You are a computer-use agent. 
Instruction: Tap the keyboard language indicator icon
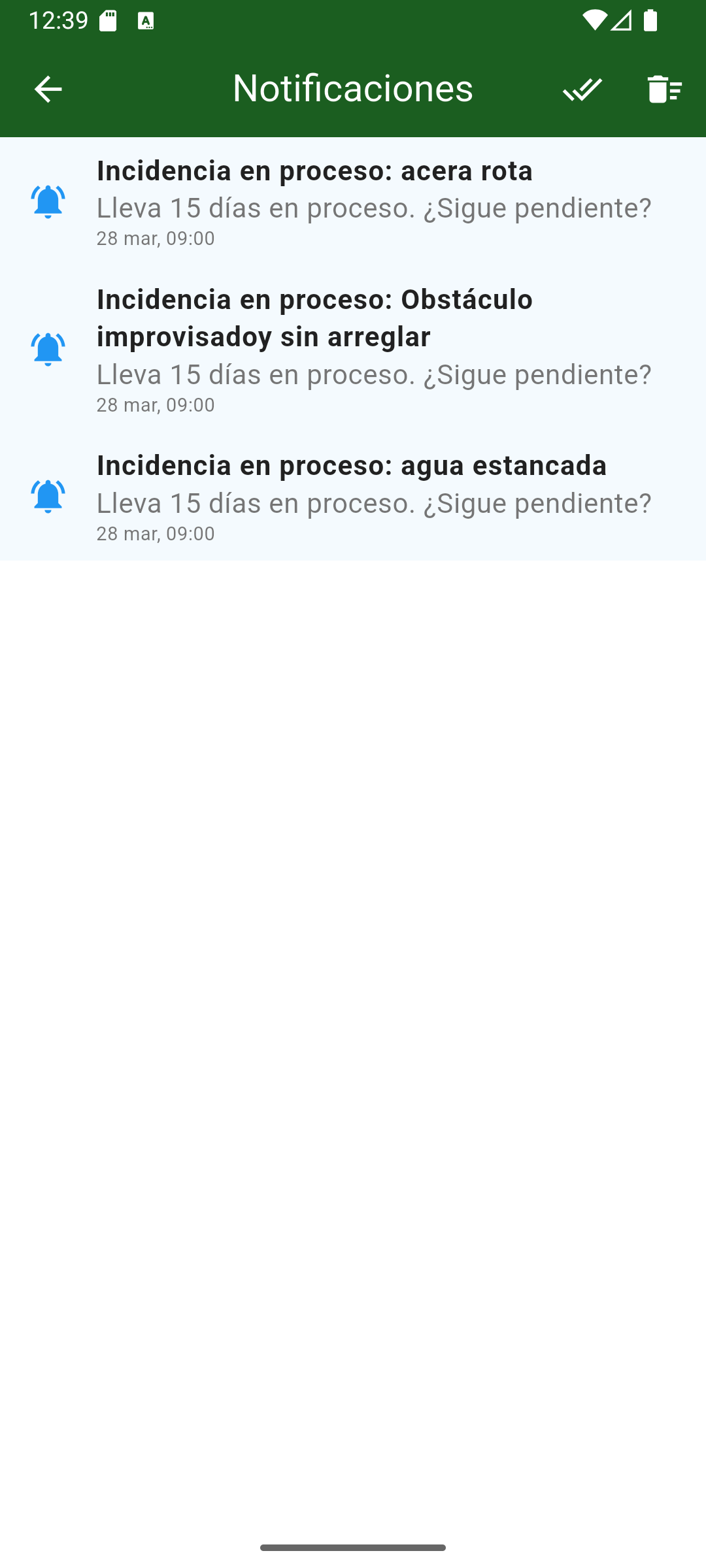[x=146, y=22]
